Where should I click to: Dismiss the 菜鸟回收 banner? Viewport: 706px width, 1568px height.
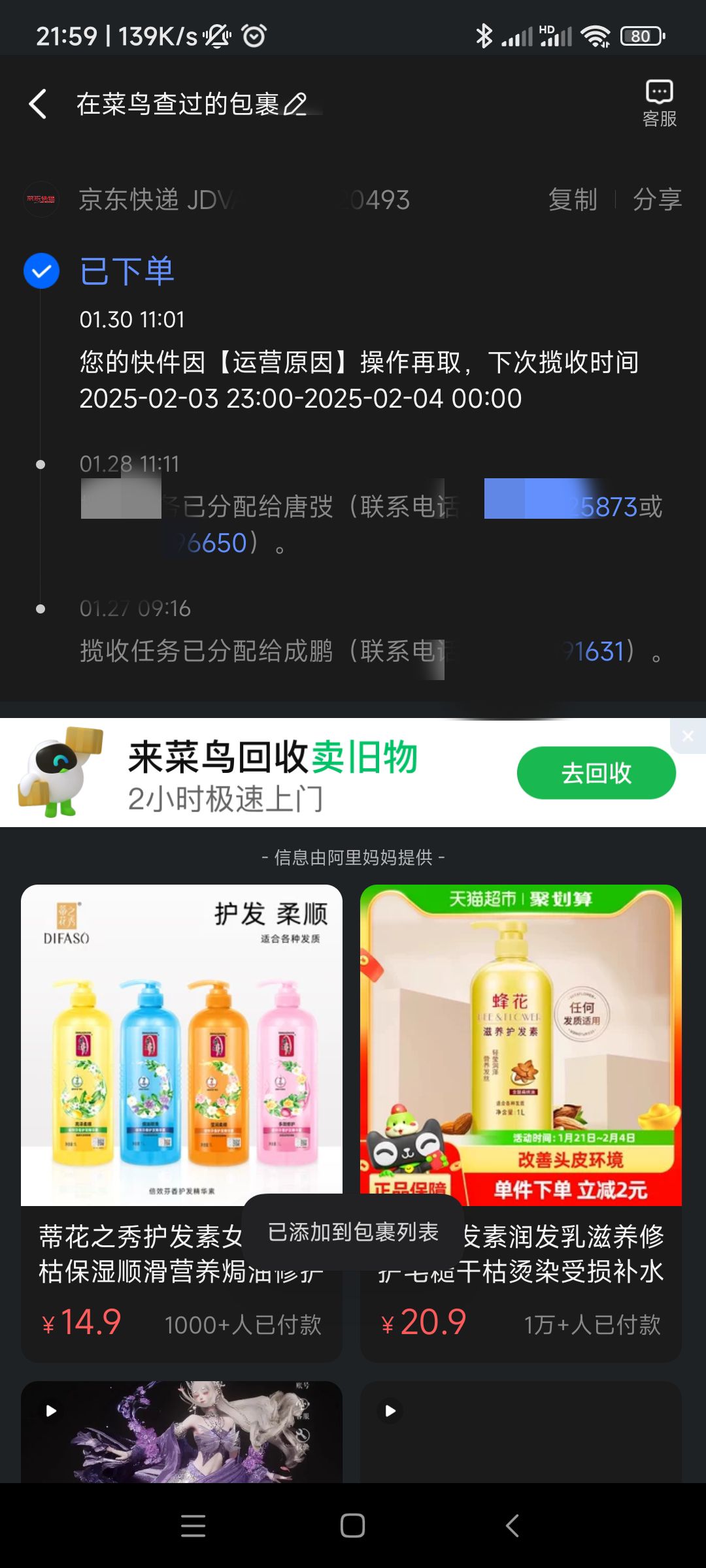(x=688, y=736)
